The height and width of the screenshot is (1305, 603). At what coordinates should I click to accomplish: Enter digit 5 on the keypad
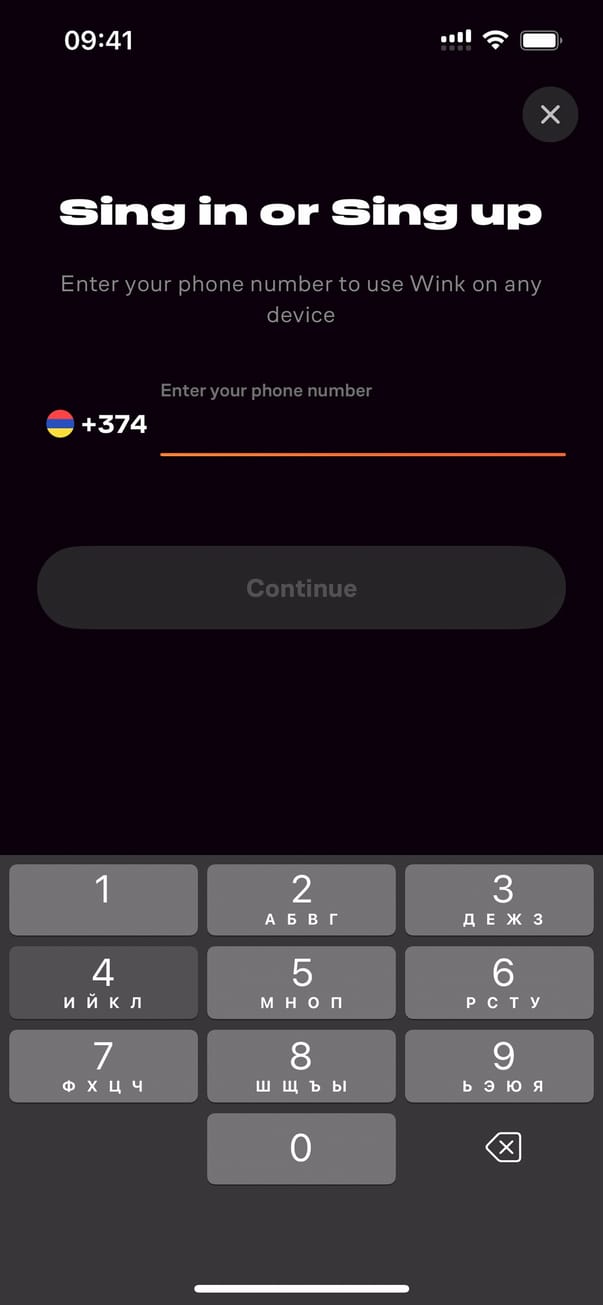[x=301, y=982]
